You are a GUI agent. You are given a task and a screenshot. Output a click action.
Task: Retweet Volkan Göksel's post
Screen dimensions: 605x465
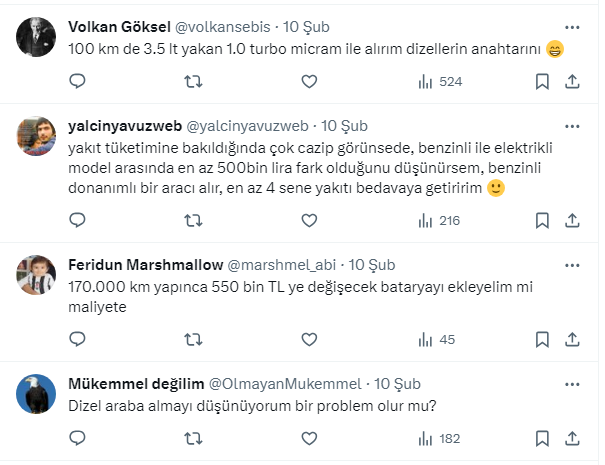(194, 81)
